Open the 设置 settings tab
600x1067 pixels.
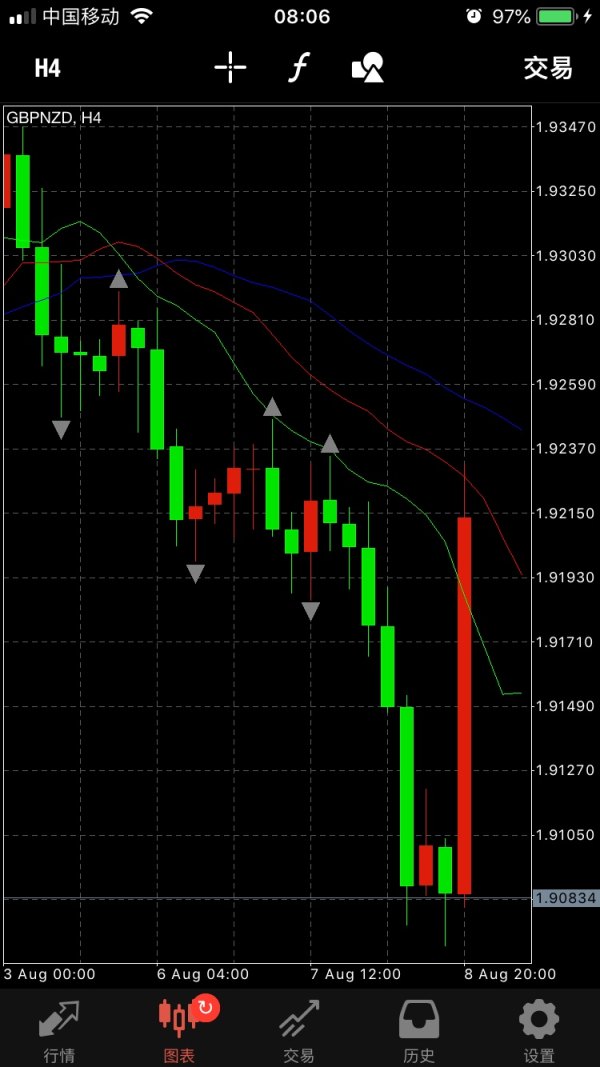(539, 1029)
